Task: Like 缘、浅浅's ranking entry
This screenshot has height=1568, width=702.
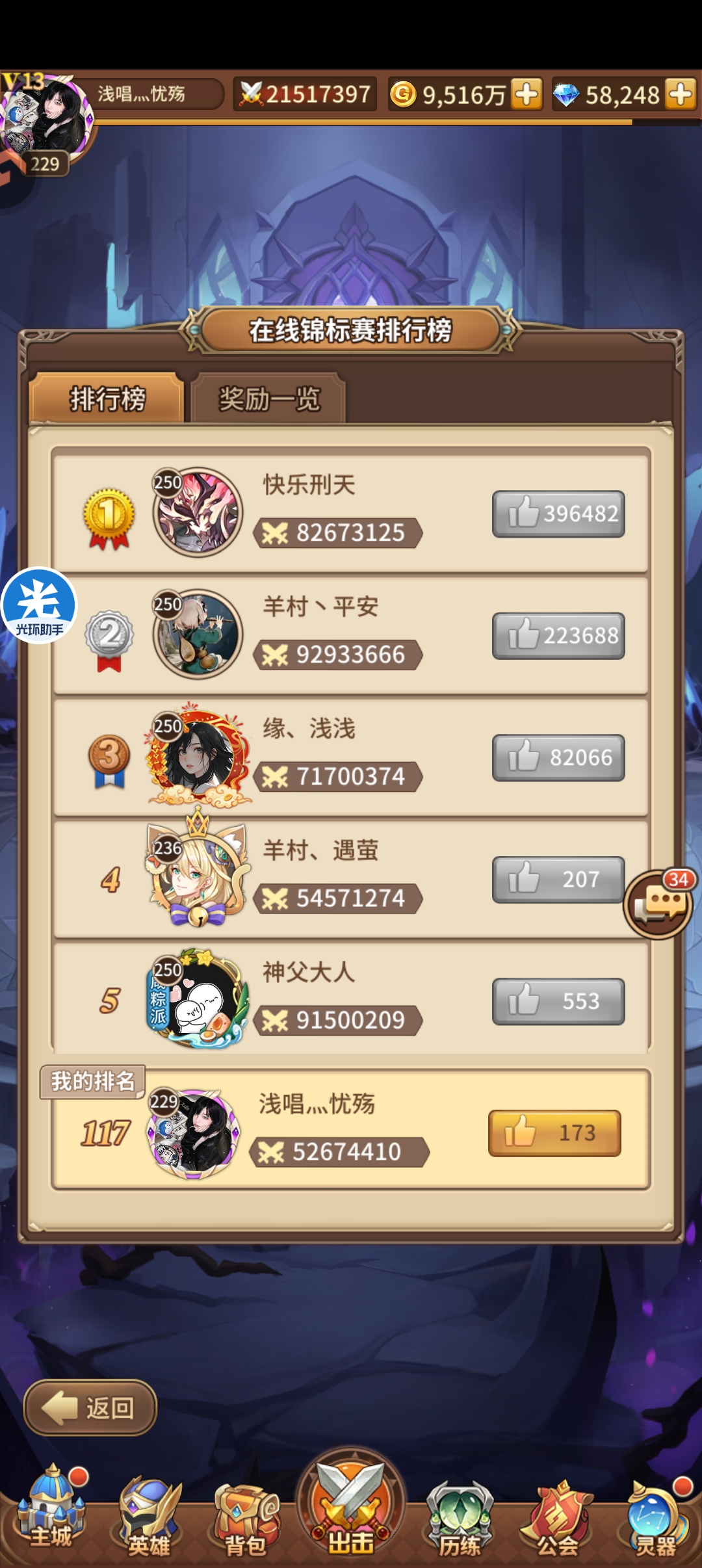Action: tap(558, 757)
